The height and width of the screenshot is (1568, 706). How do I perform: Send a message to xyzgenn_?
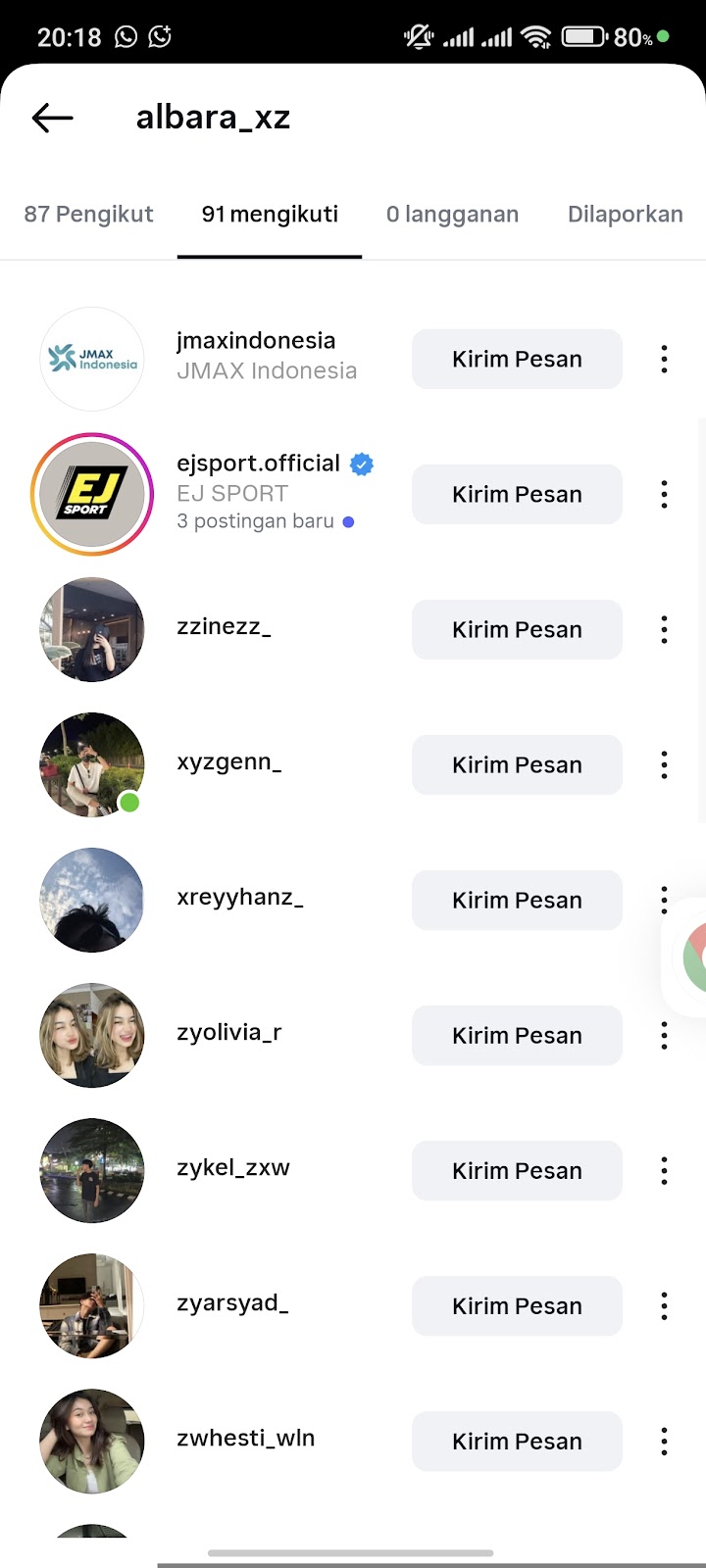(x=517, y=765)
